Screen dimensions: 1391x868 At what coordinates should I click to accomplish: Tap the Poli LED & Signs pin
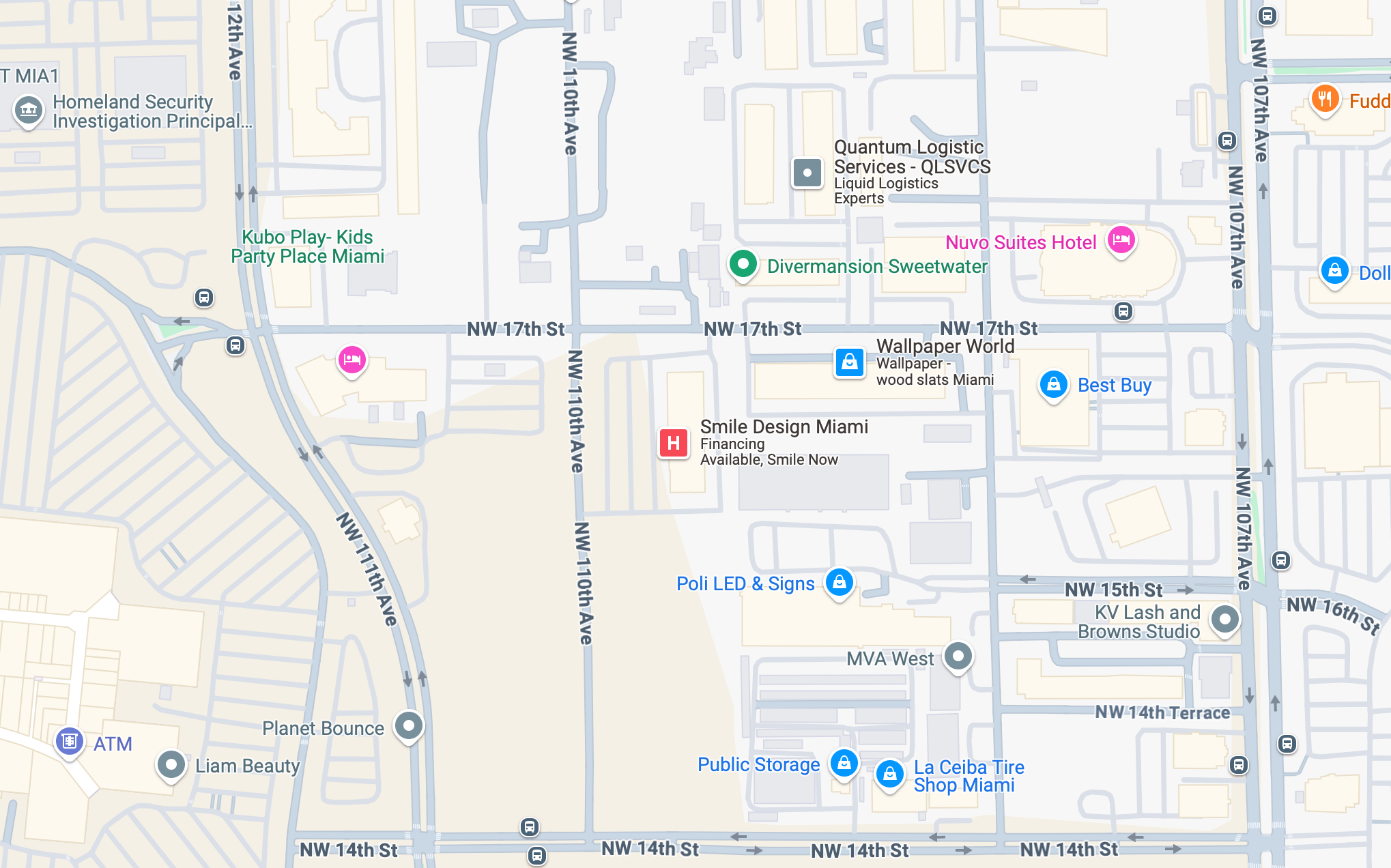click(x=840, y=583)
